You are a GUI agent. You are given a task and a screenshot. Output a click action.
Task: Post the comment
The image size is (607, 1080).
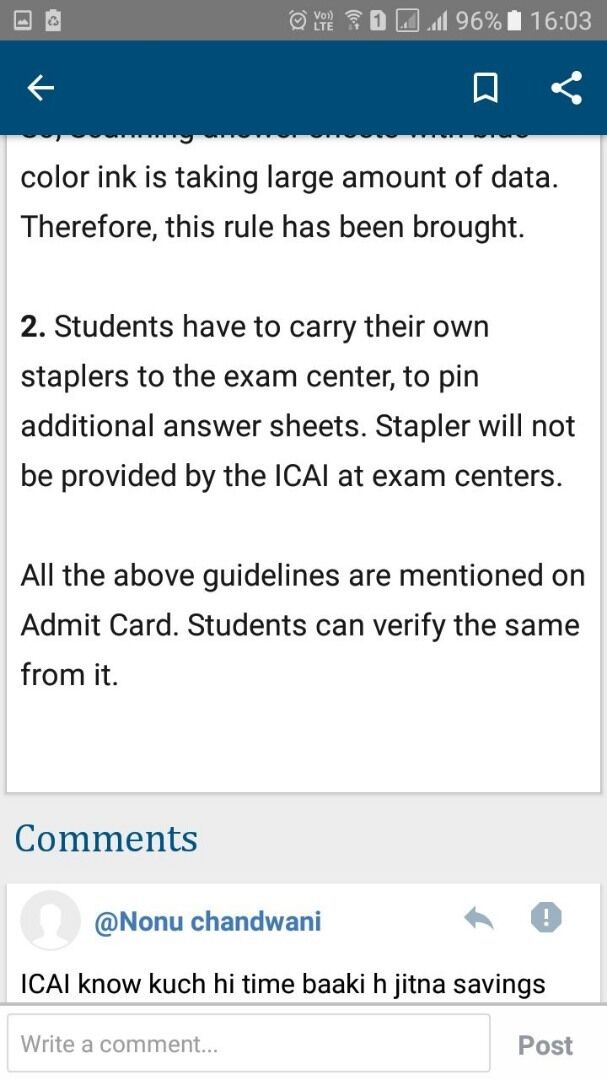click(545, 1045)
